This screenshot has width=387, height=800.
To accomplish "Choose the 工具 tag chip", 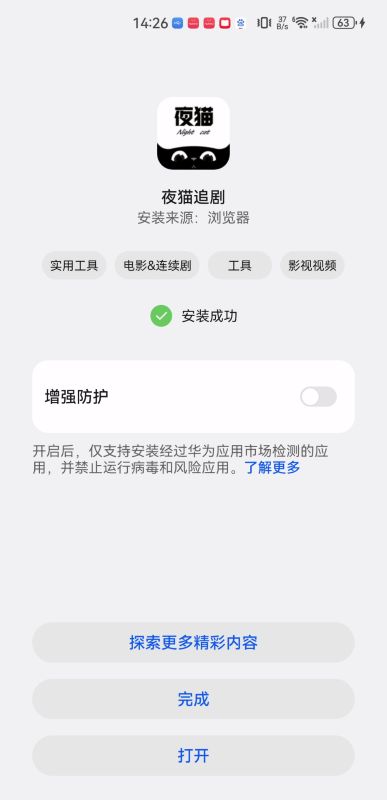I will pos(240,265).
